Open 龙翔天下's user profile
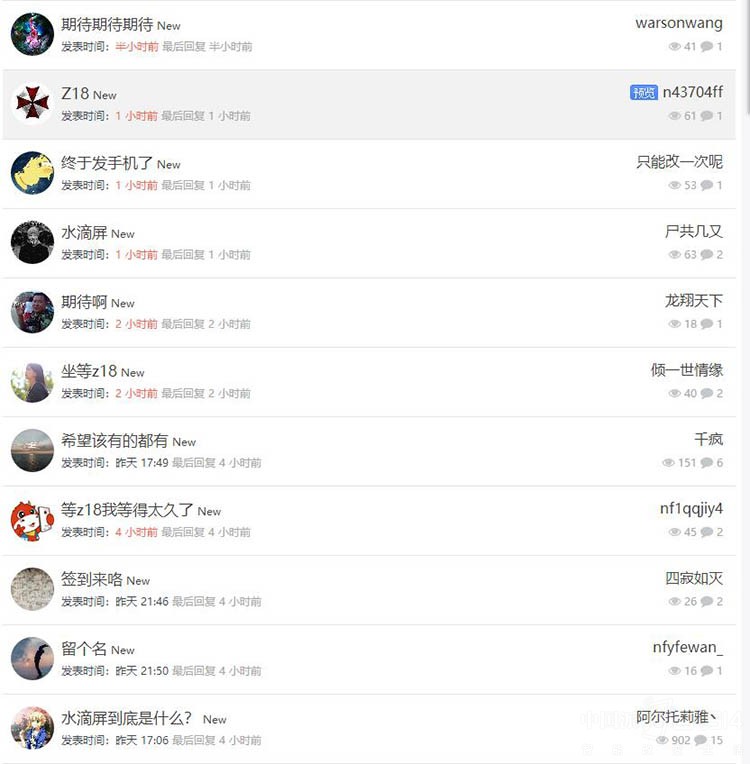This screenshot has width=750, height=764. tap(693, 301)
